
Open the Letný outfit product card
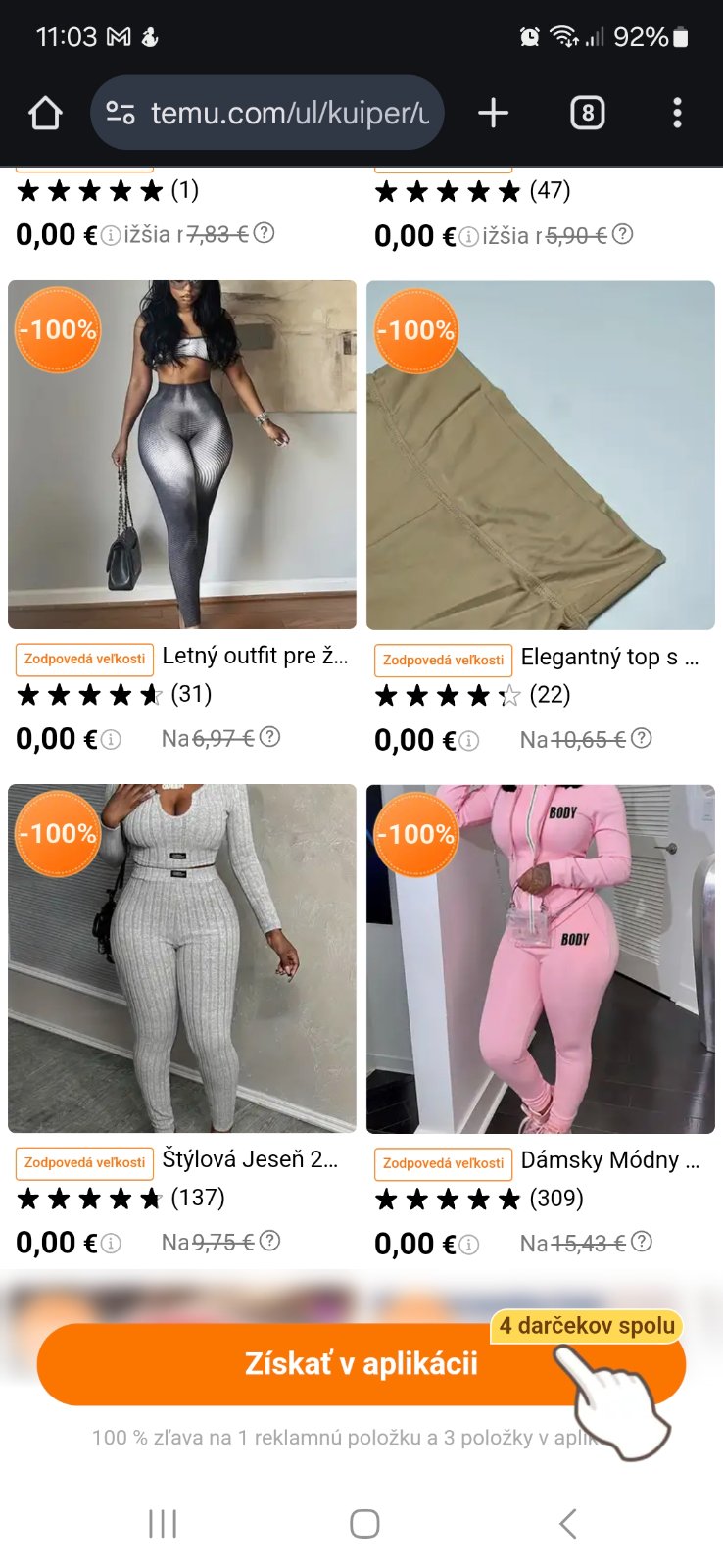click(182, 455)
